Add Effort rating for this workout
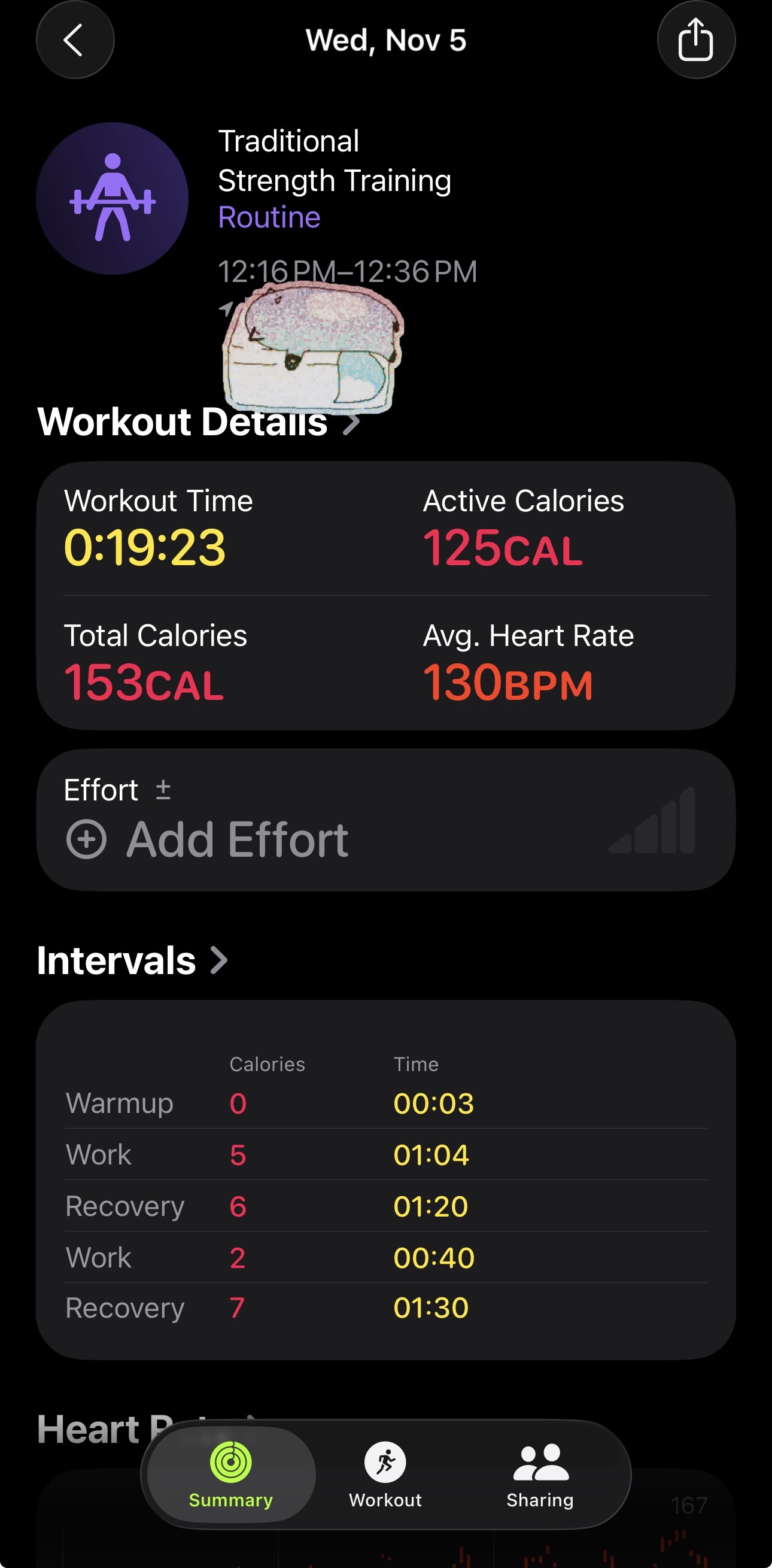Screen dimensions: 772x1568 [385, 820]
